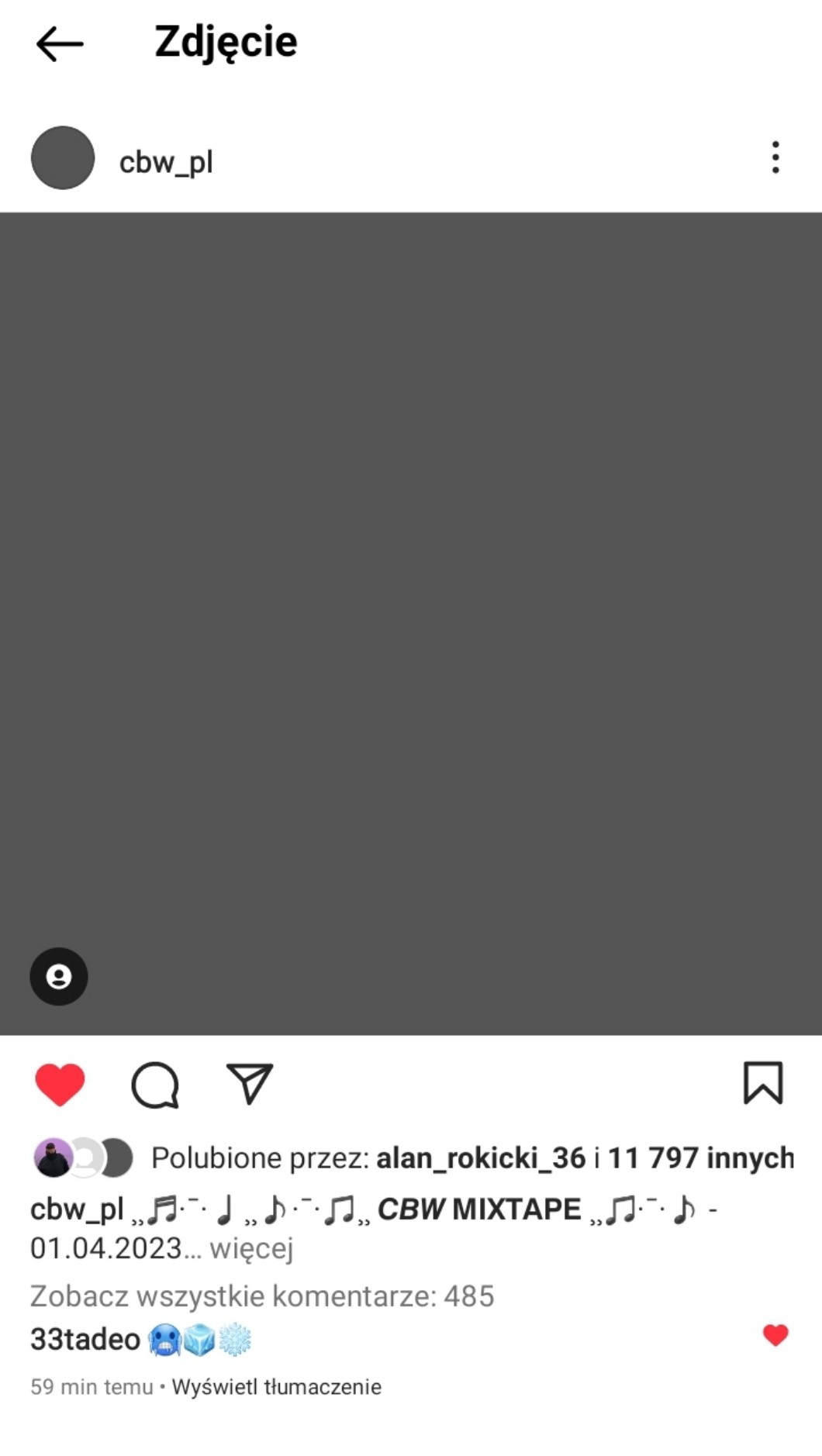Share the post with the paper plane
822x1456 pixels.
(249, 1083)
